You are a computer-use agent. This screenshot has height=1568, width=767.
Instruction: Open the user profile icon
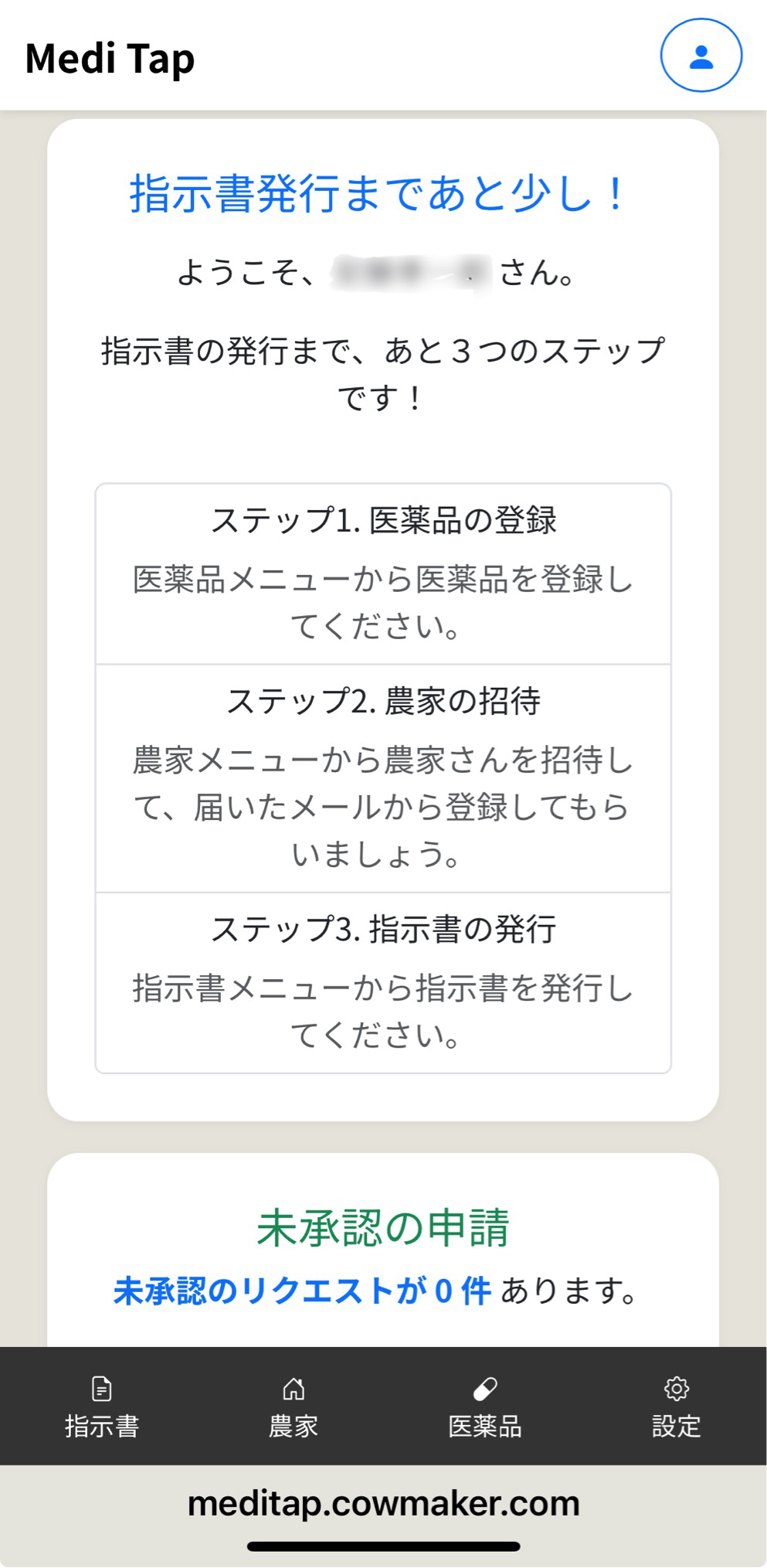(701, 56)
